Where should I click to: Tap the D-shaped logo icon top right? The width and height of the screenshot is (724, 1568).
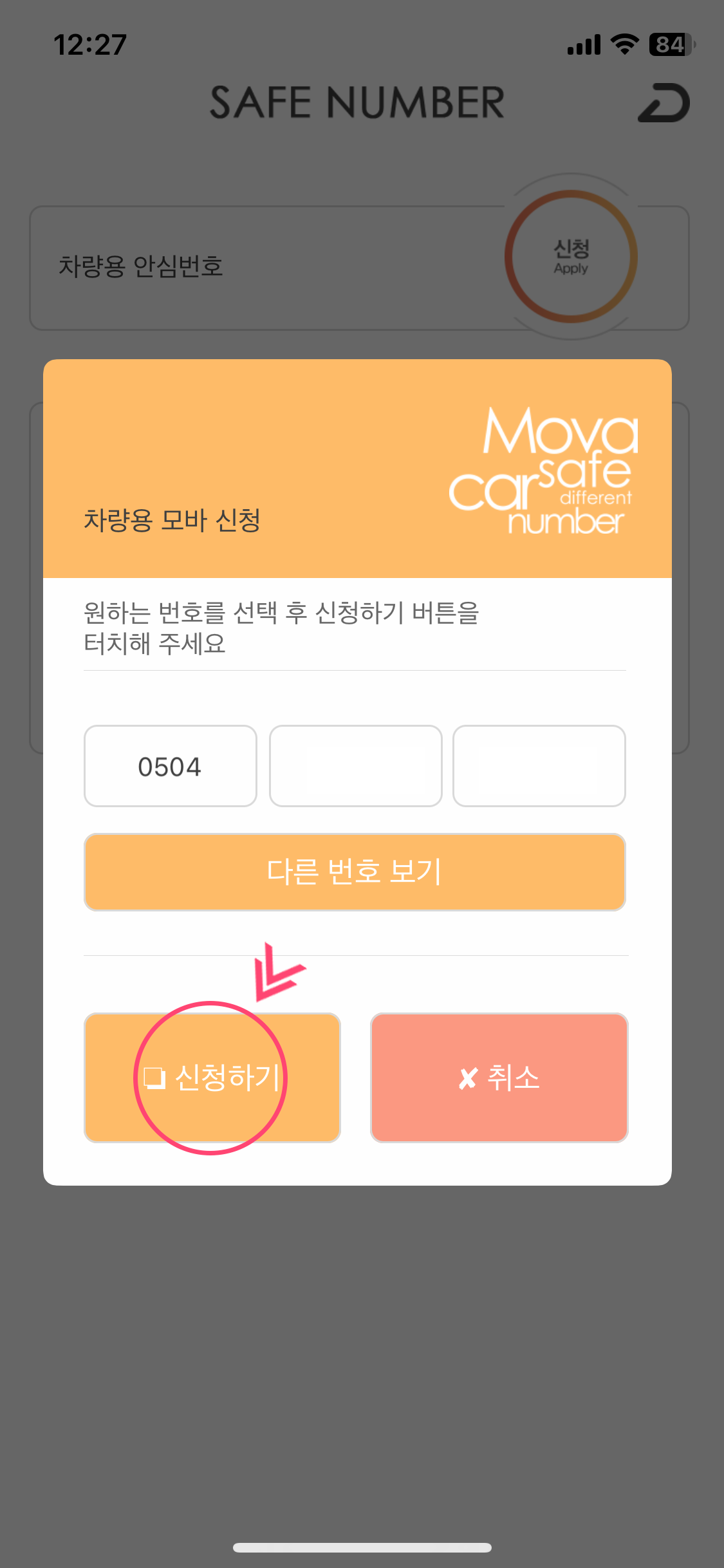point(664,102)
